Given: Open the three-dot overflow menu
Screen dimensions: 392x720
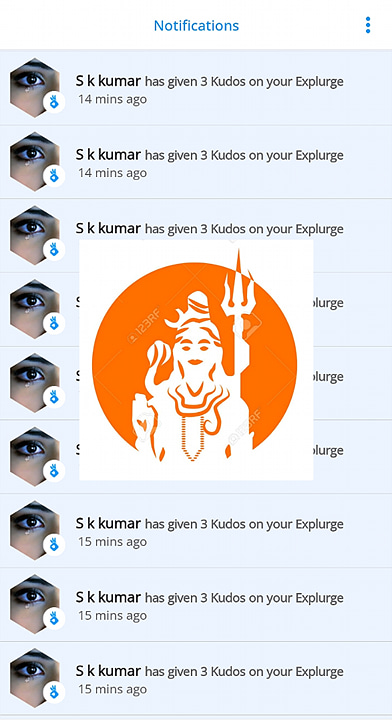Looking at the screenshot, I should pos(368,25).
